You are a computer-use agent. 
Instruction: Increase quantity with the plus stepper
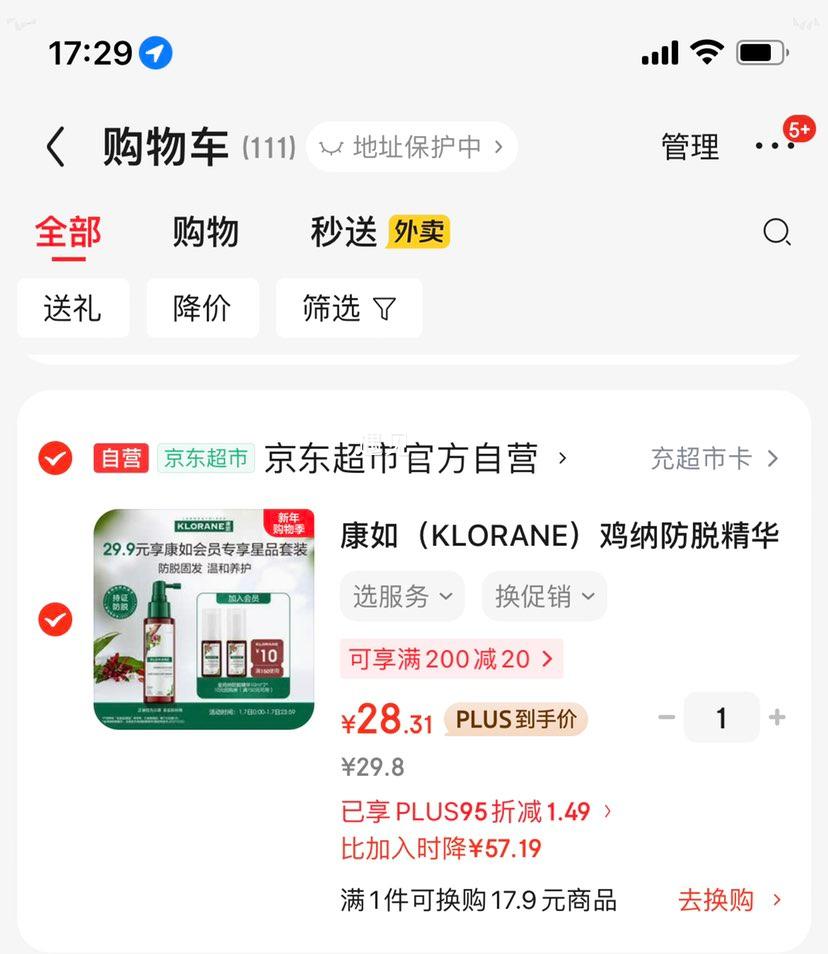coord(778,717)
